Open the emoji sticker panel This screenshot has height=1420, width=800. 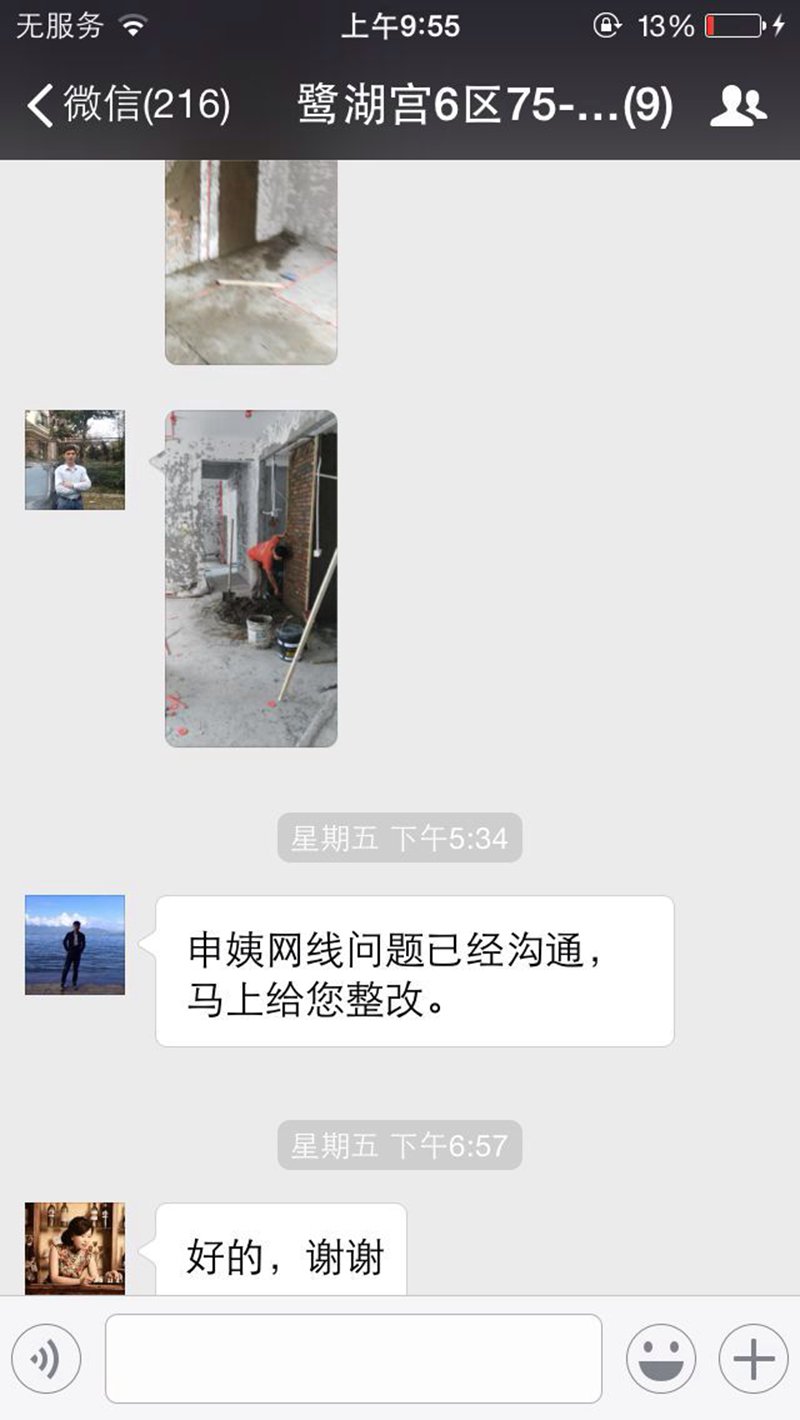point(661,1358)
